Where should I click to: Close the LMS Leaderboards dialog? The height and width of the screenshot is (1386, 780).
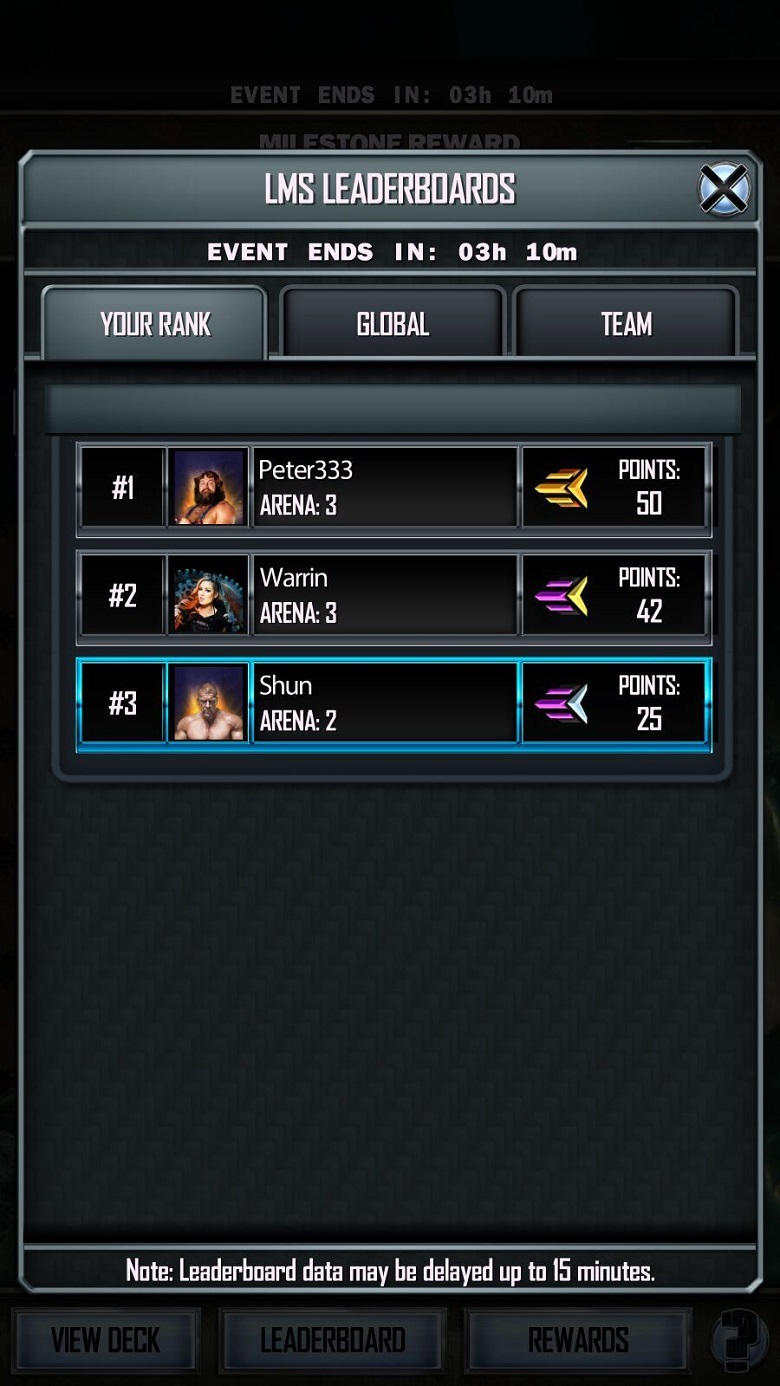(x=723, y=189)
